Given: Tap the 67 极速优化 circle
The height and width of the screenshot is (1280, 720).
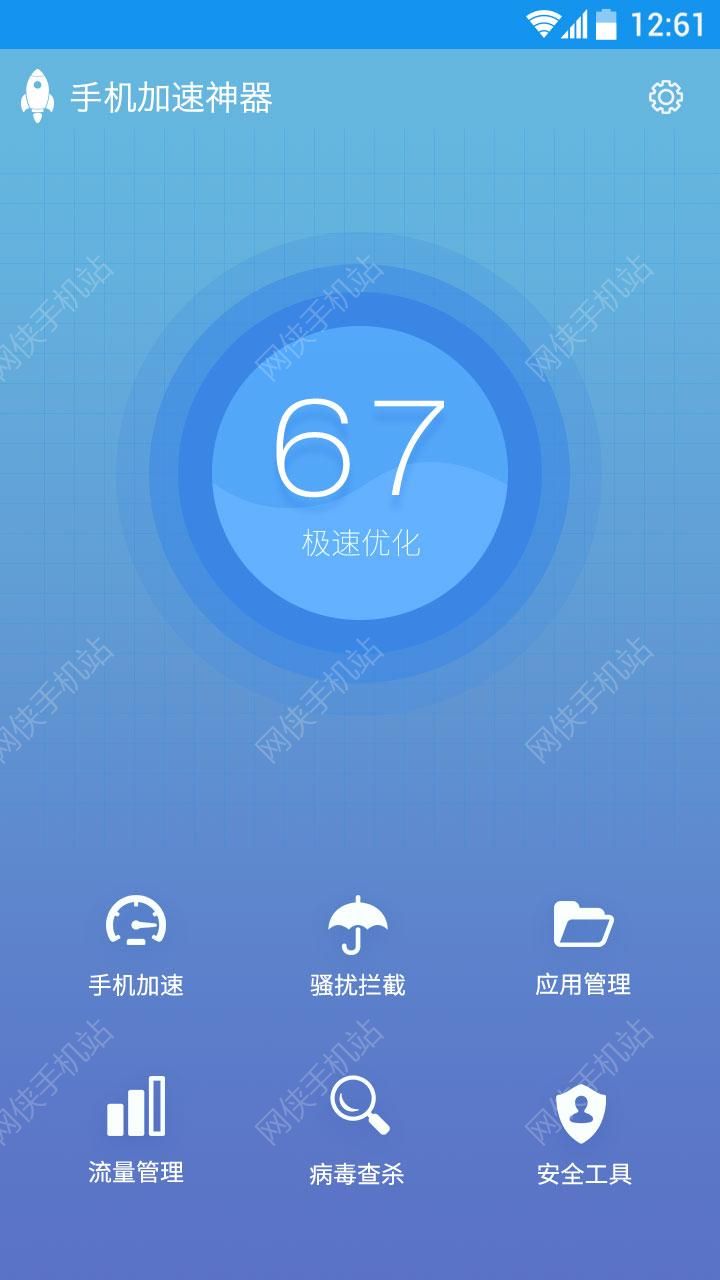Looking at the screenshot, I should click(x=359, y=473).
